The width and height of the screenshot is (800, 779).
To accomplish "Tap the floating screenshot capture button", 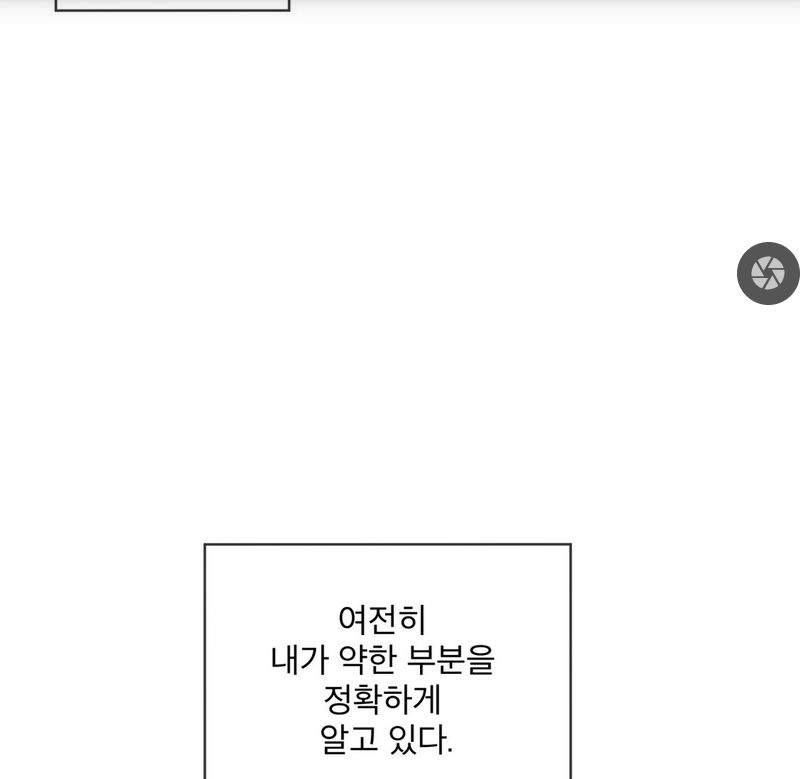I will click(x=768, y=272).
